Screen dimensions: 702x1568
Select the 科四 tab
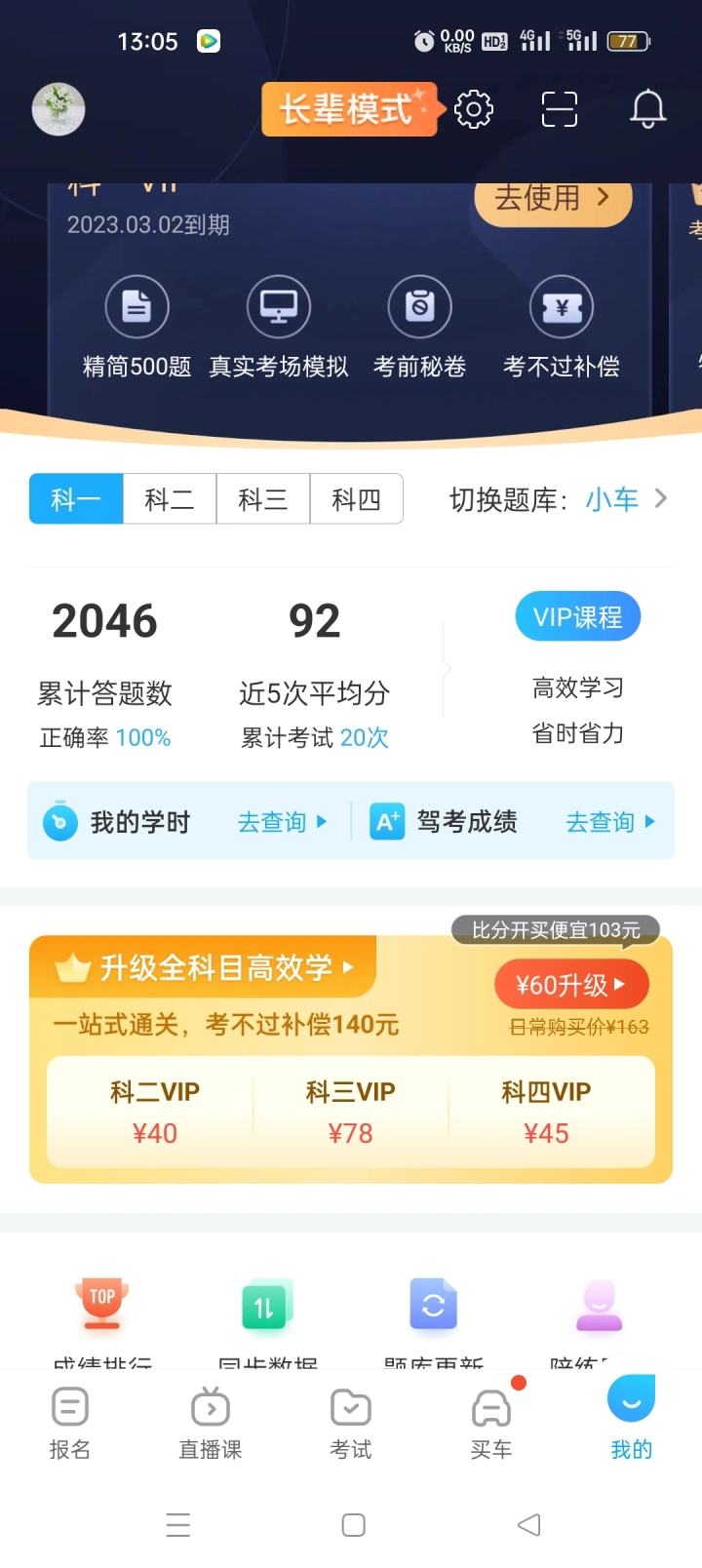pyautogui.click(x=356, y=499)
